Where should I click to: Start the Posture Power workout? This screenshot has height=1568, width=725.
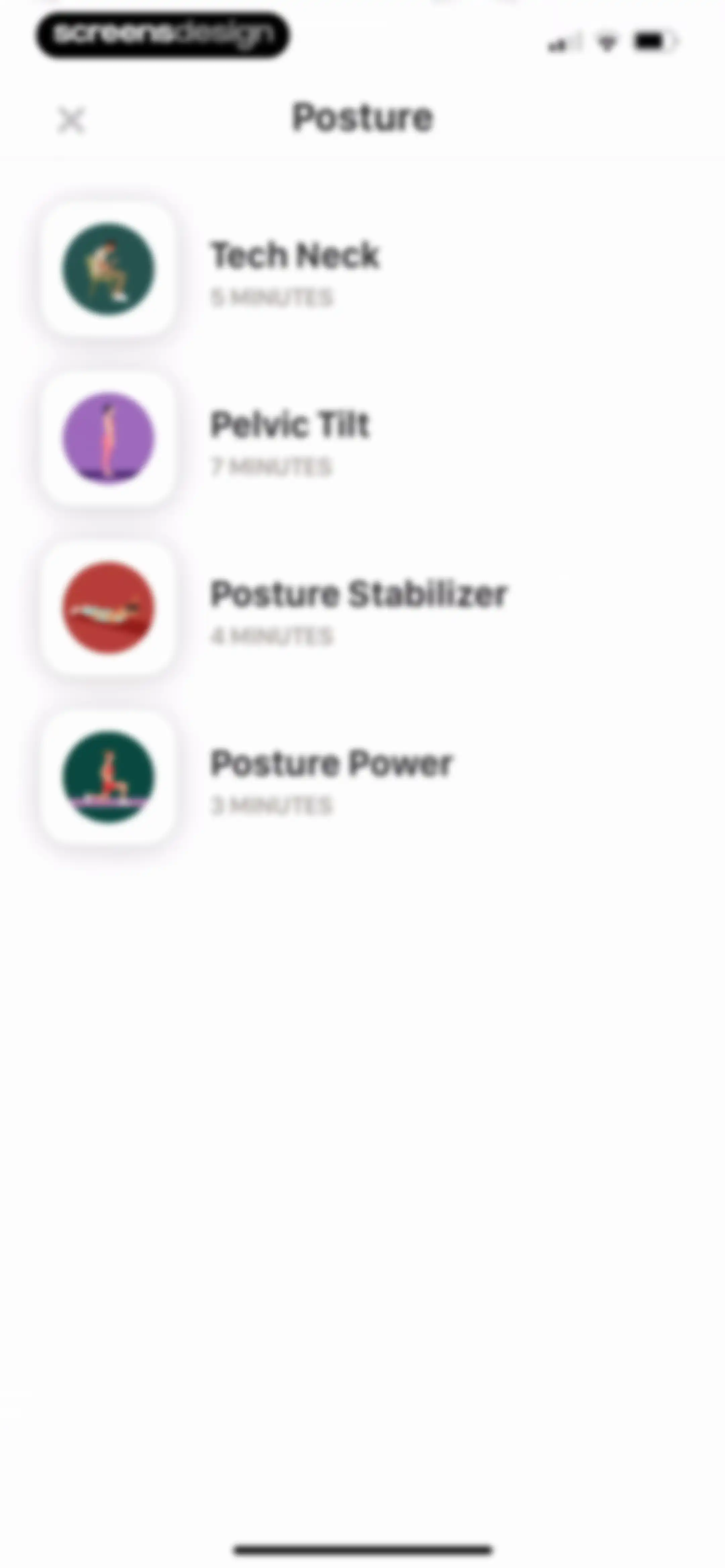pyautogui.click(x=362, y=777)
